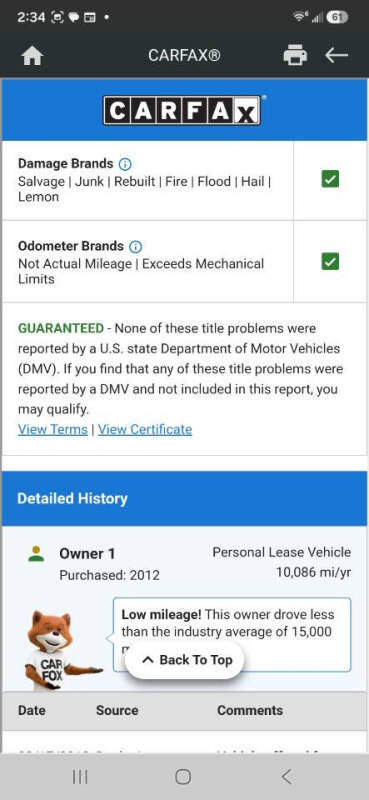Tap the system home button
The width and height of the screenshot is (369, 800).
[x=183, y=777]
